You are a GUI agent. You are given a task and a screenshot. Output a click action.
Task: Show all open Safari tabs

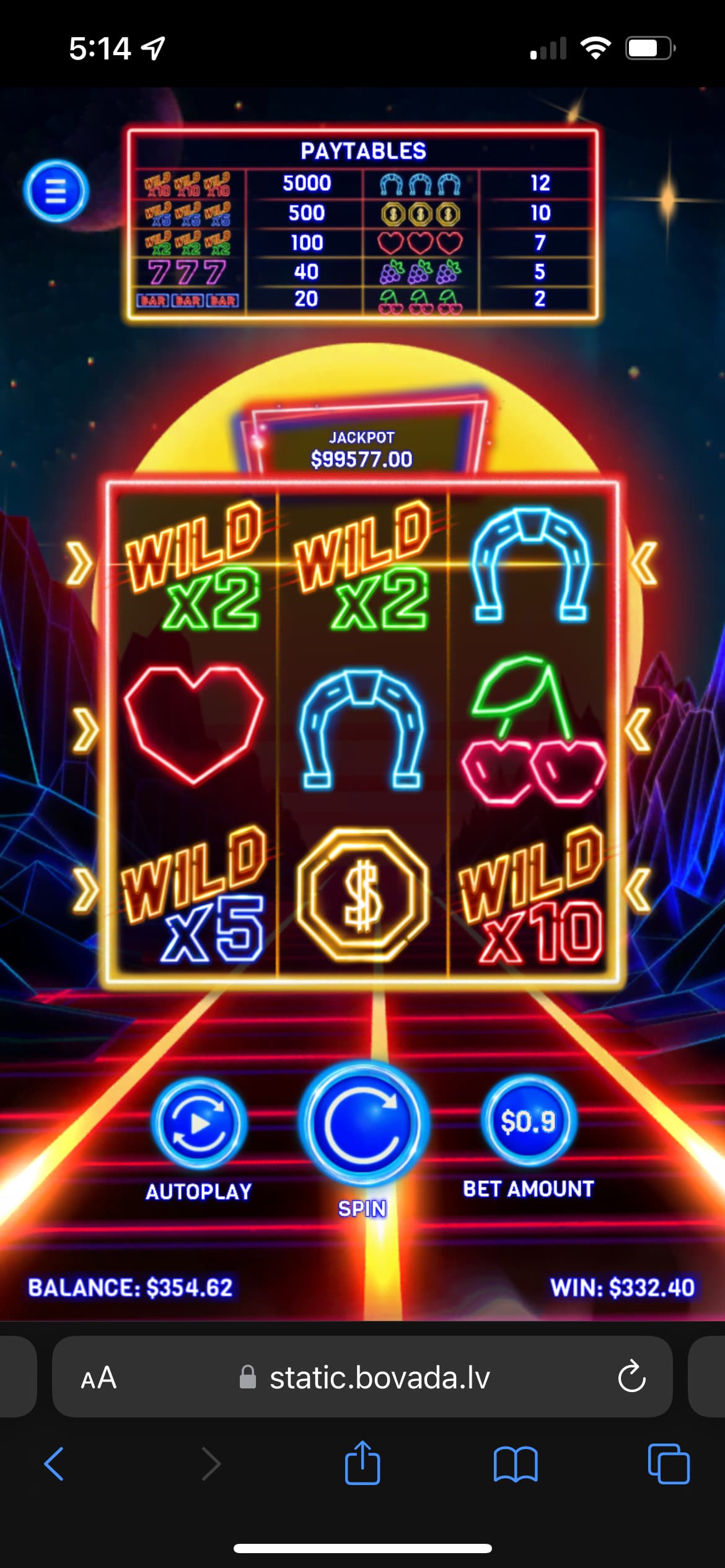pos(668,1465)
